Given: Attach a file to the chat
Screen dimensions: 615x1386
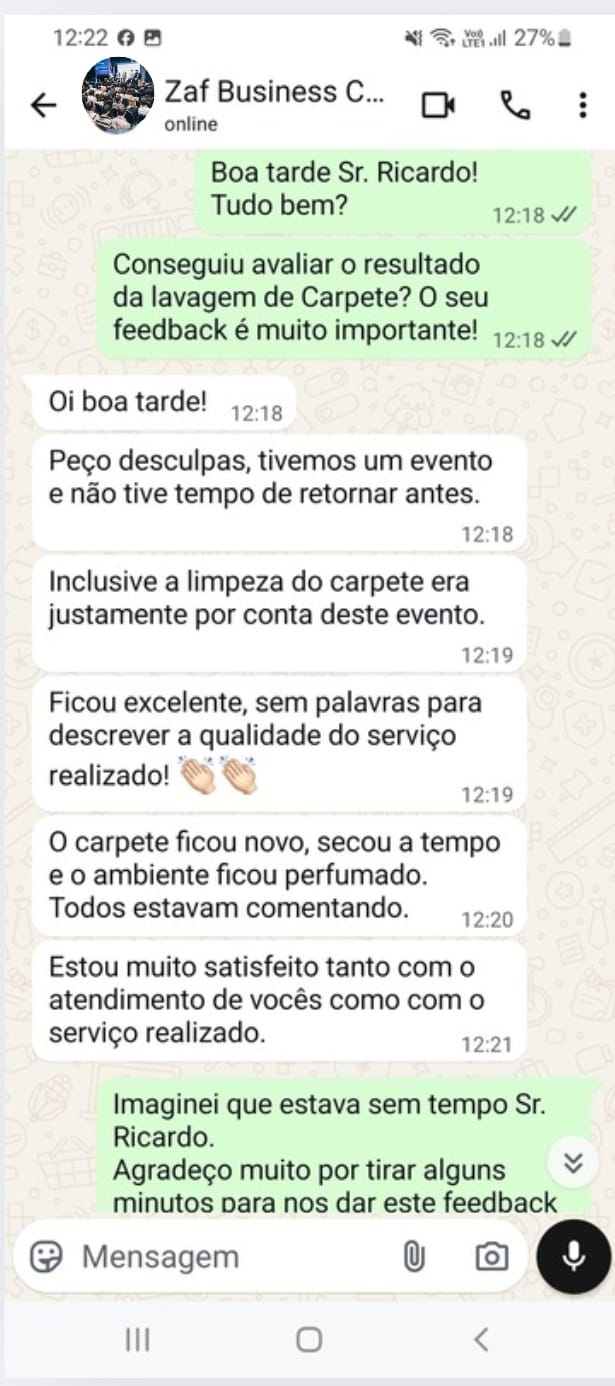Looking at the screenshot, I should coord(413,1257).
